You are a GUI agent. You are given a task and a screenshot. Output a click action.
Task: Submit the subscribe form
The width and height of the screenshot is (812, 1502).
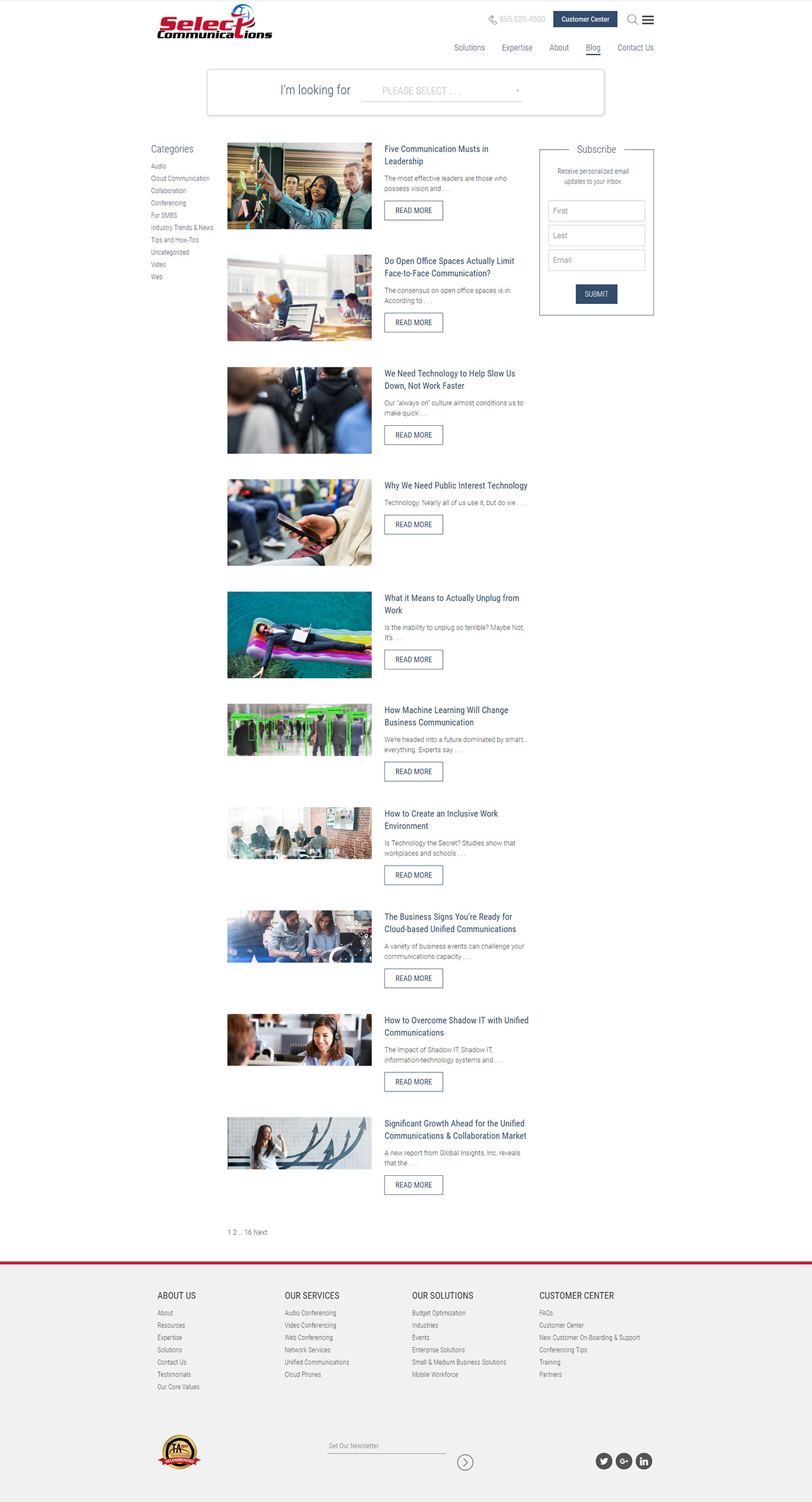pyautogui.click(x=596, y=294)
